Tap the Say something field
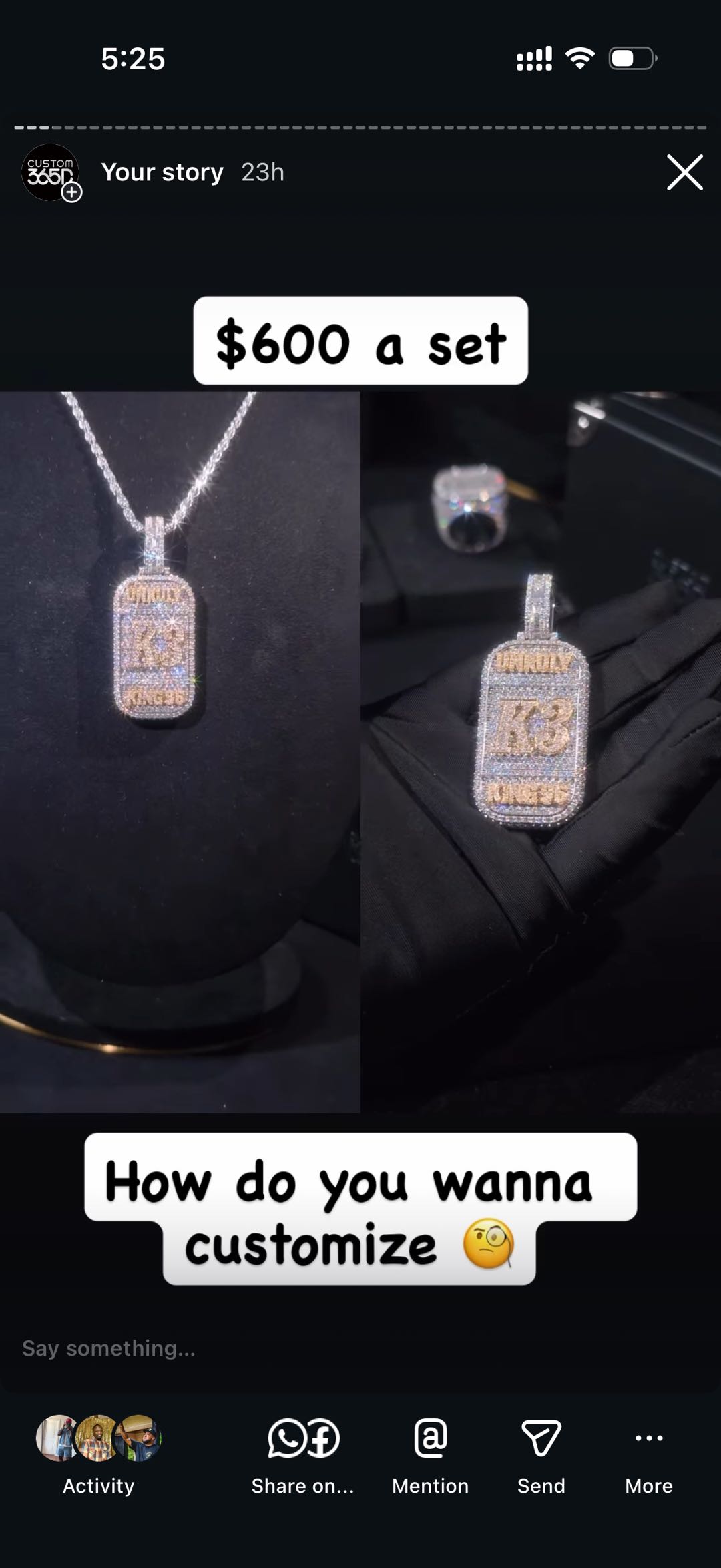Viewport: 721px width, 1568px height. [267, 1348]
